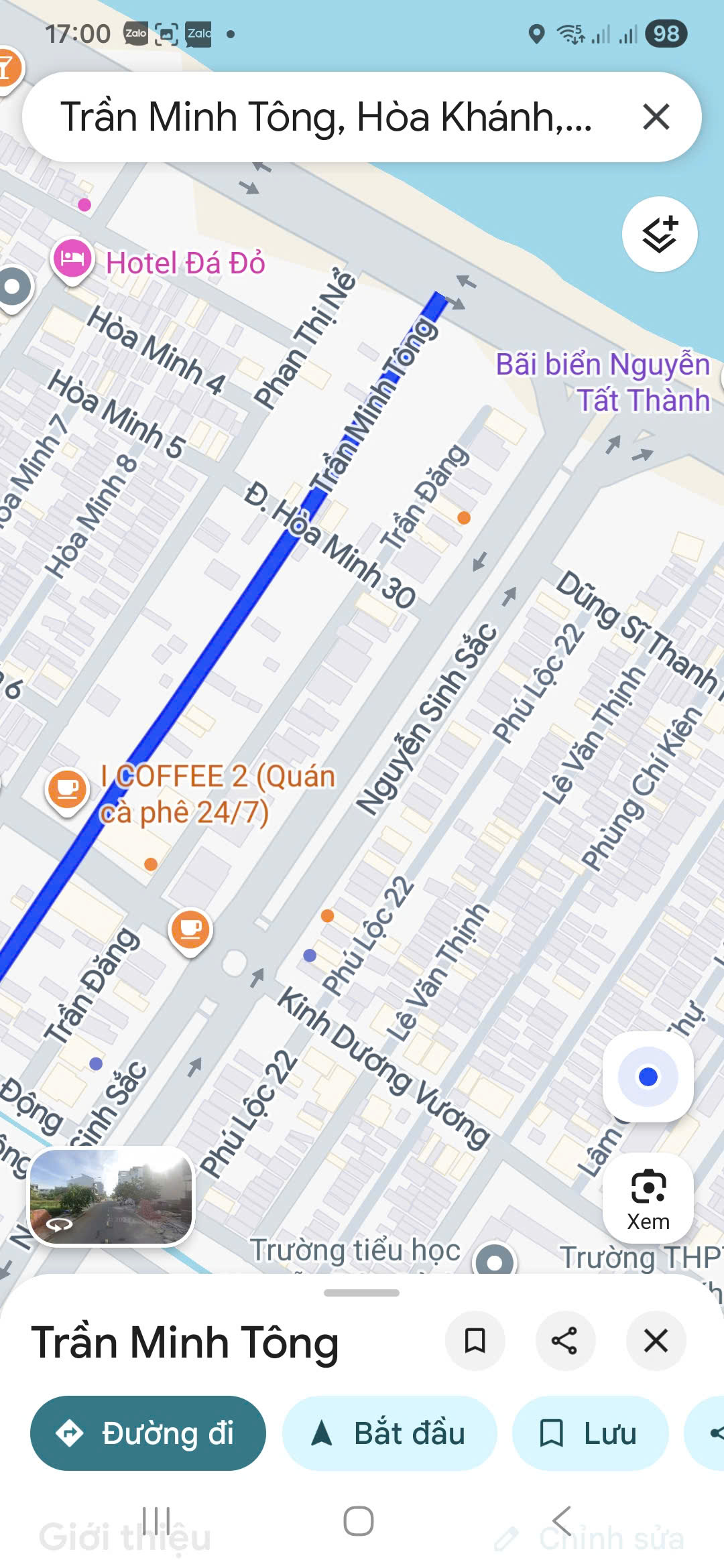The width and height of the screenshot is (724, 1568).
Task: Clear the Trần Minh Tông search query
Action: (x=656, y=117)
